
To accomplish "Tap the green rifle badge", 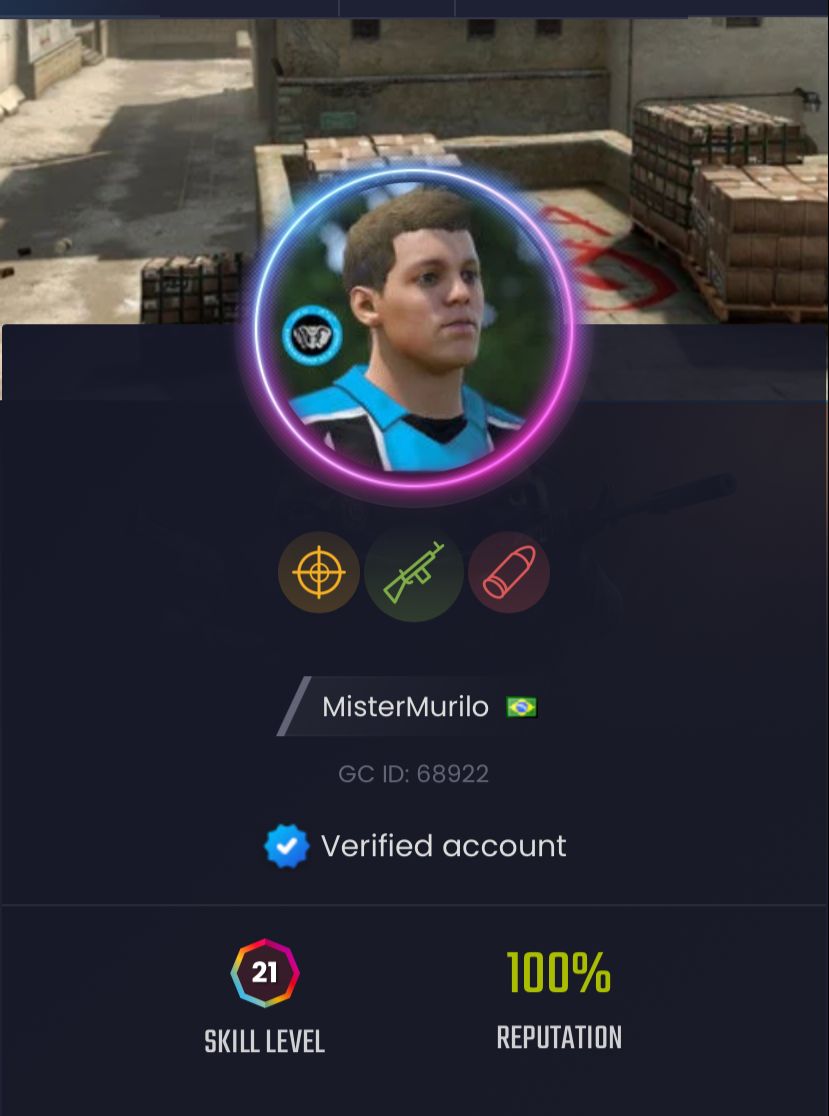I will (414, 573).
